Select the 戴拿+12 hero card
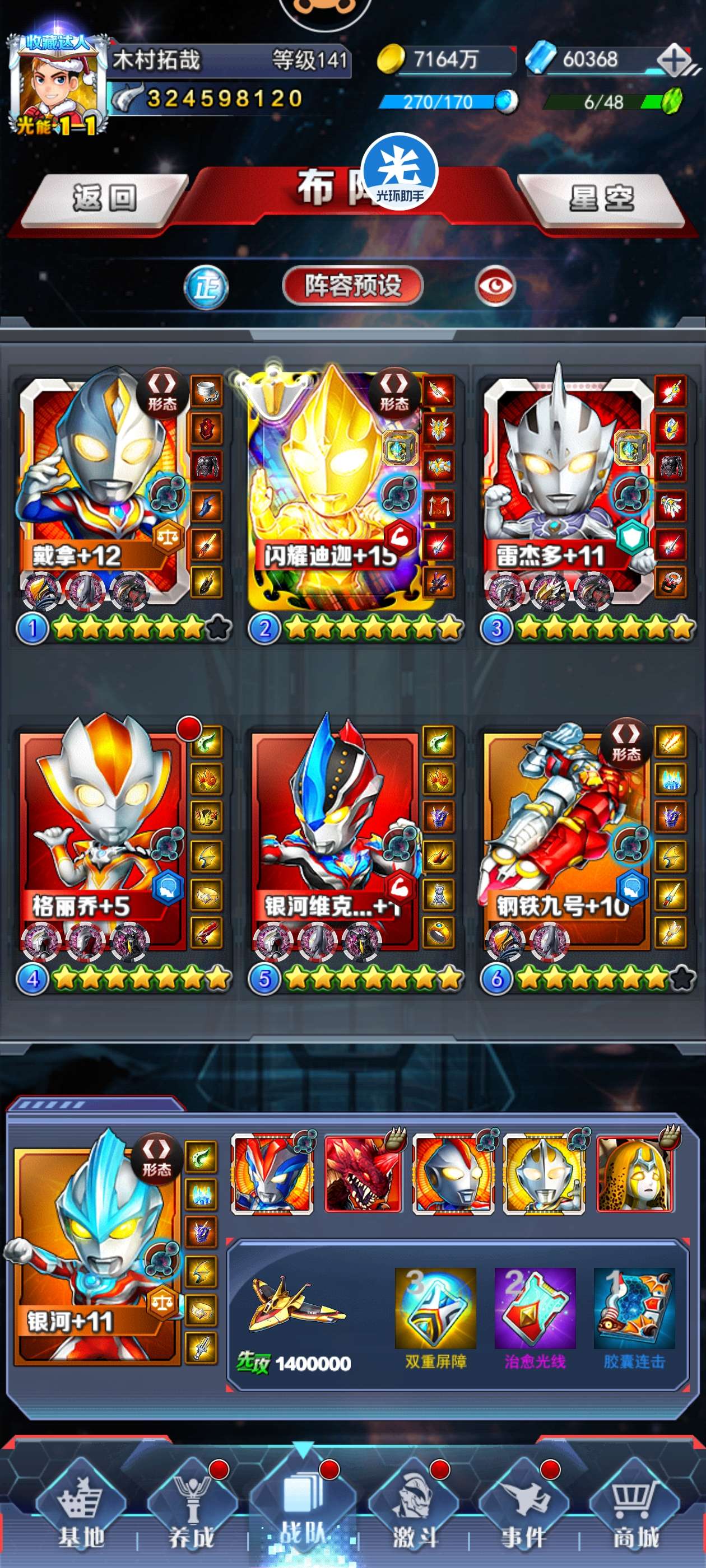 click(x=104, y=487)
